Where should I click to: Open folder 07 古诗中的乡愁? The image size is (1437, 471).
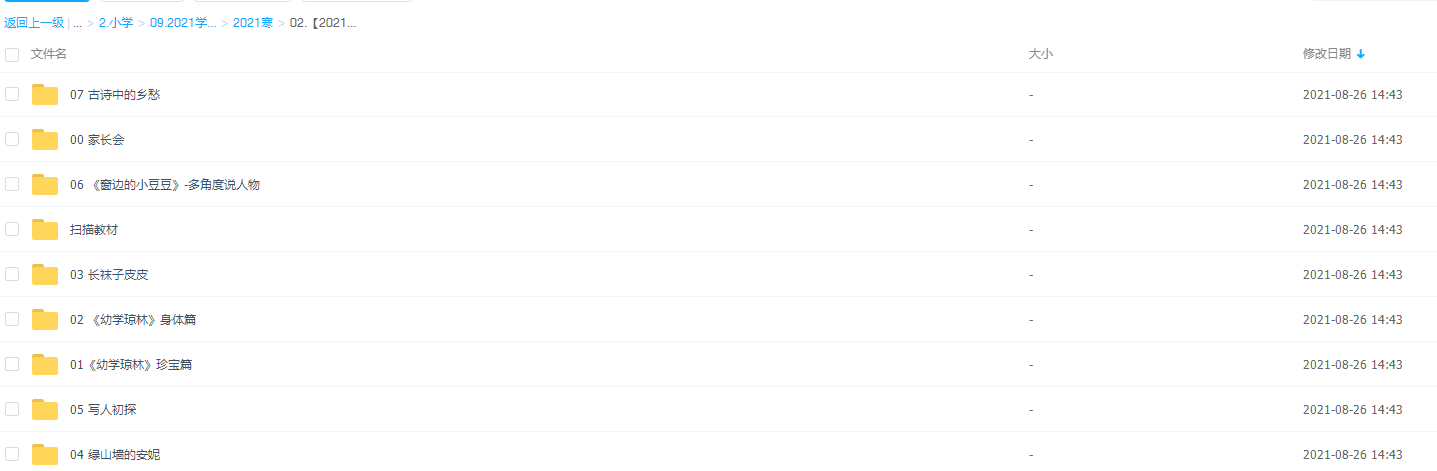(115, 95)
